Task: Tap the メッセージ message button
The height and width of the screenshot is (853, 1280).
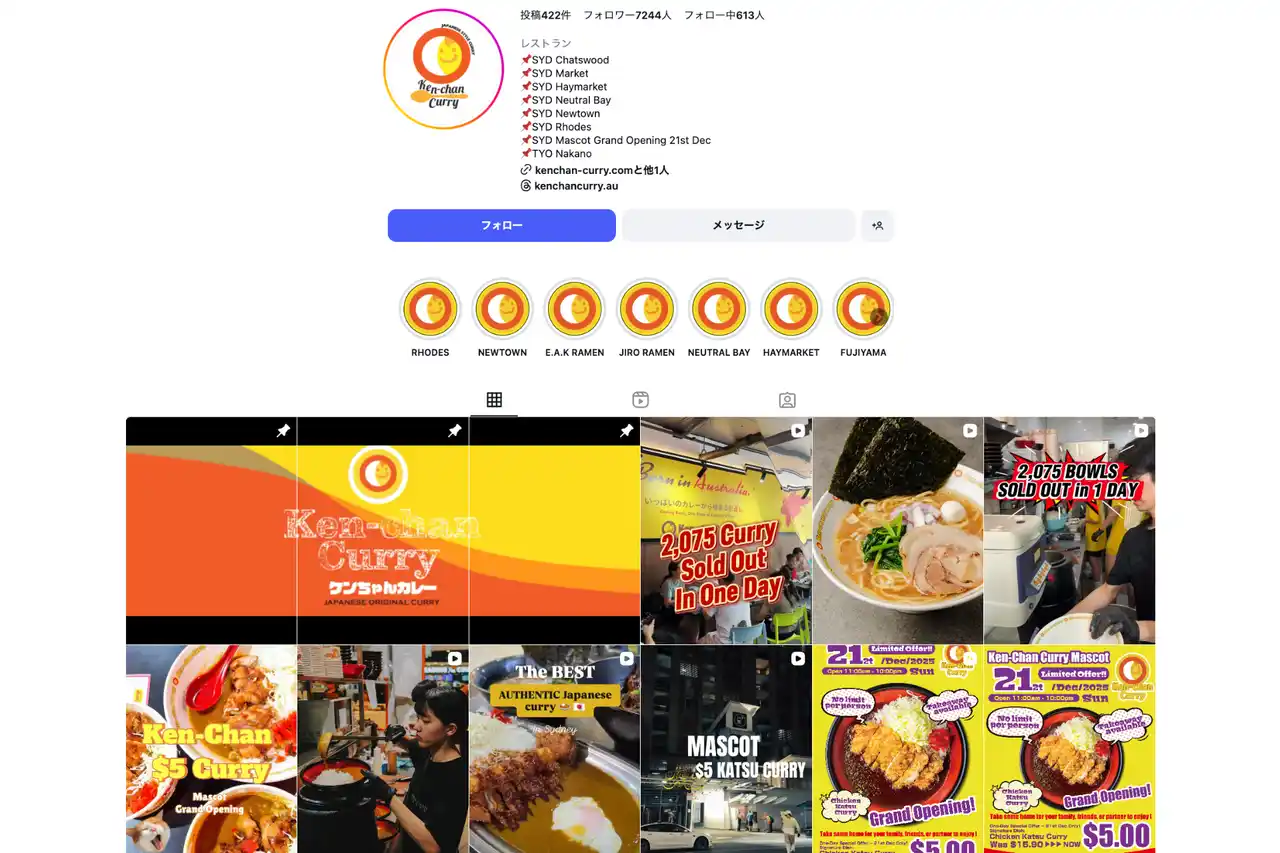Action: (738, 225)
